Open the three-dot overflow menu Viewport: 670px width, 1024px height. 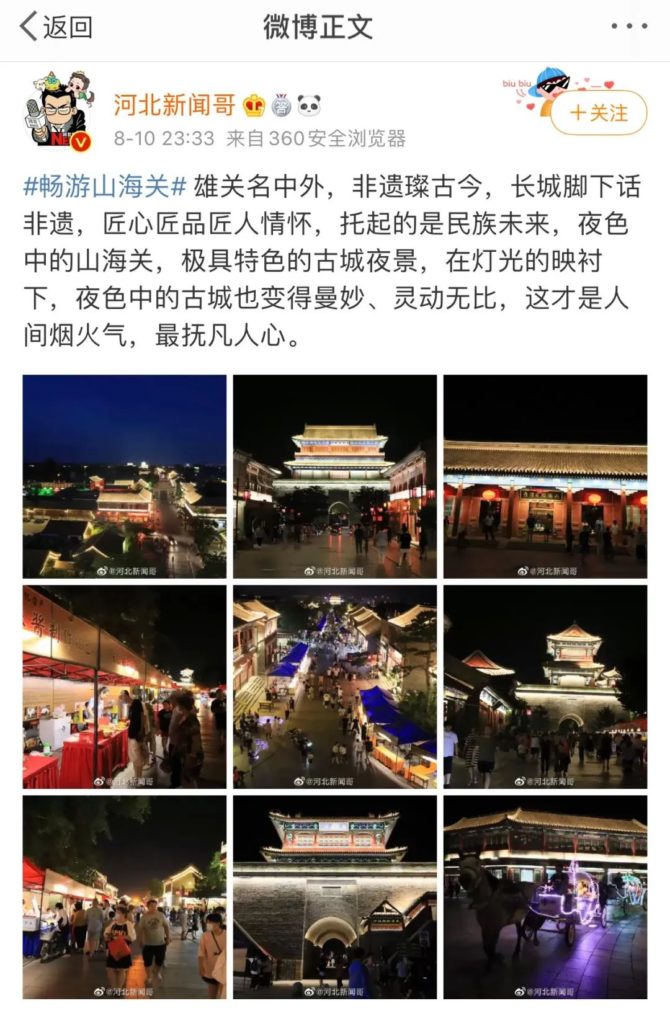tap(628, 27)
